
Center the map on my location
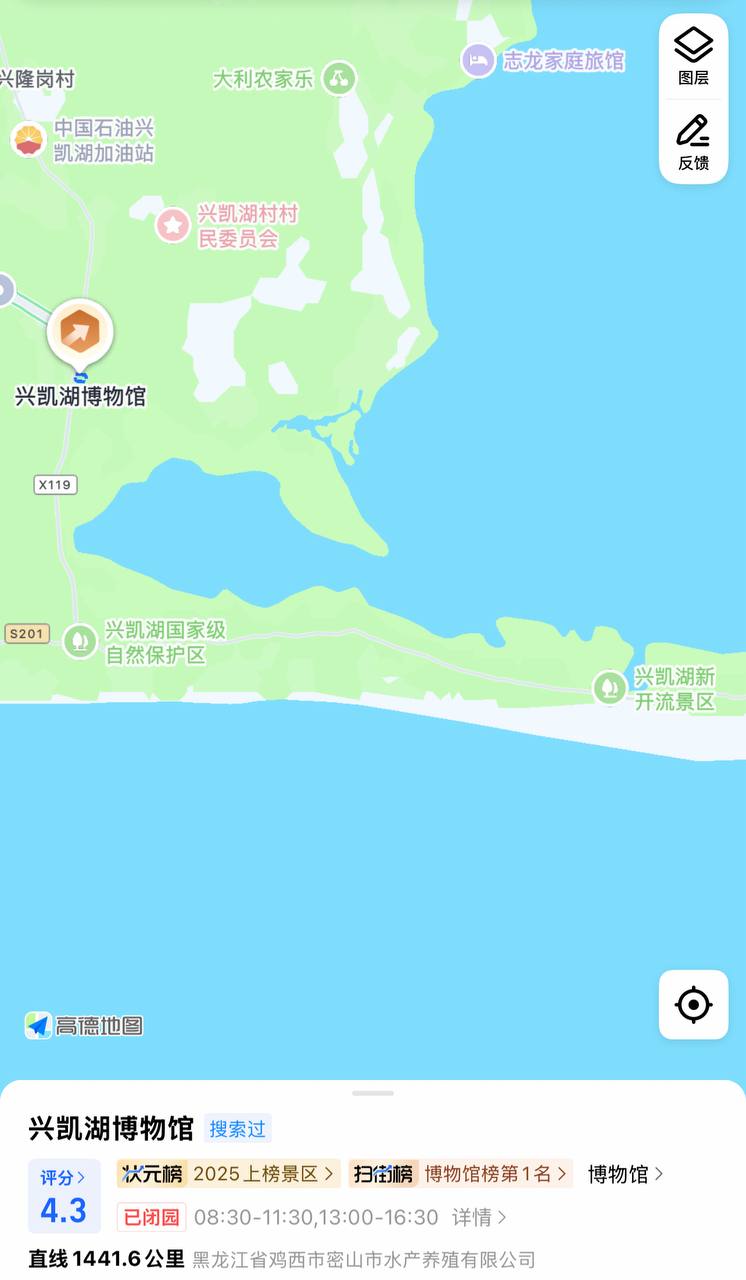(693, 1004)
